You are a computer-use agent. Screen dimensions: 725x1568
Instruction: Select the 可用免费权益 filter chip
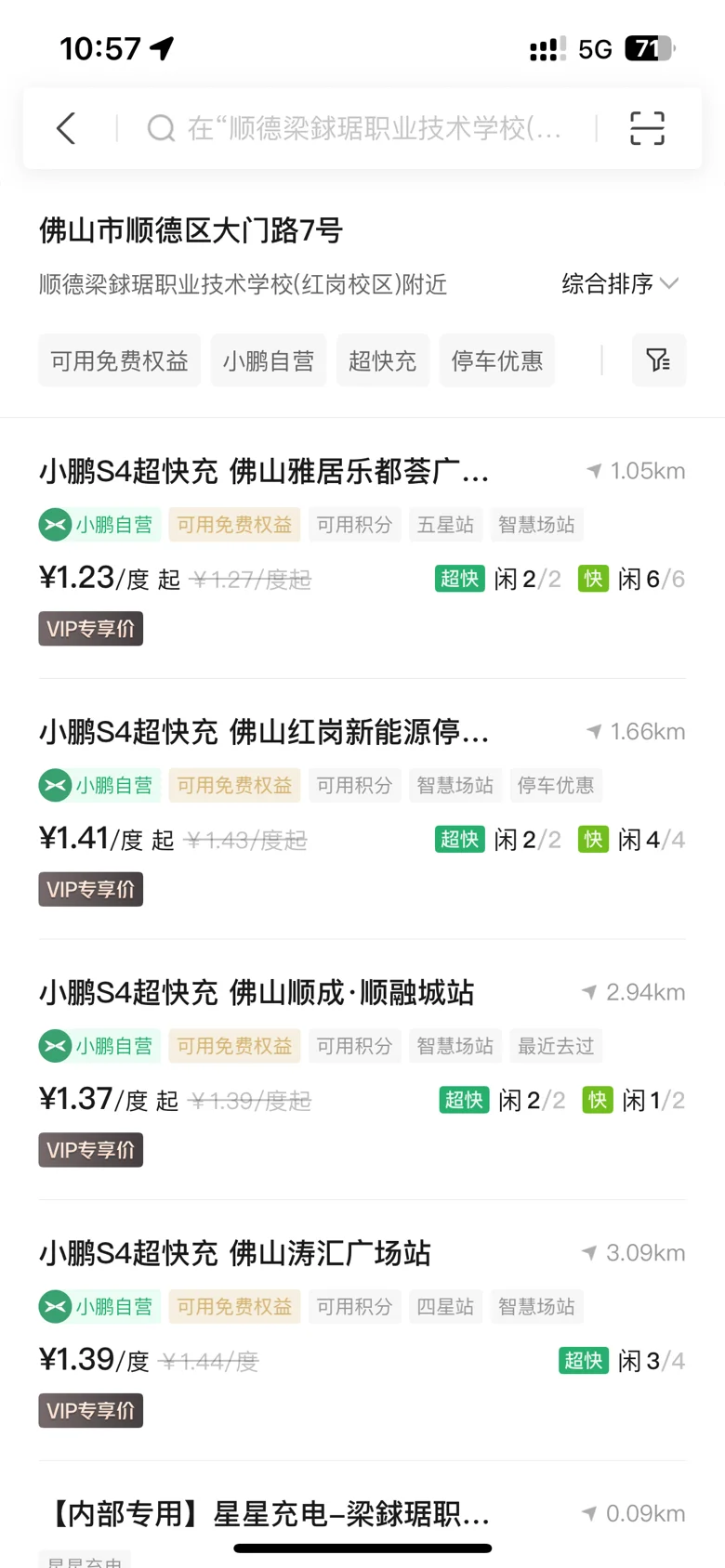pos(119,360)
